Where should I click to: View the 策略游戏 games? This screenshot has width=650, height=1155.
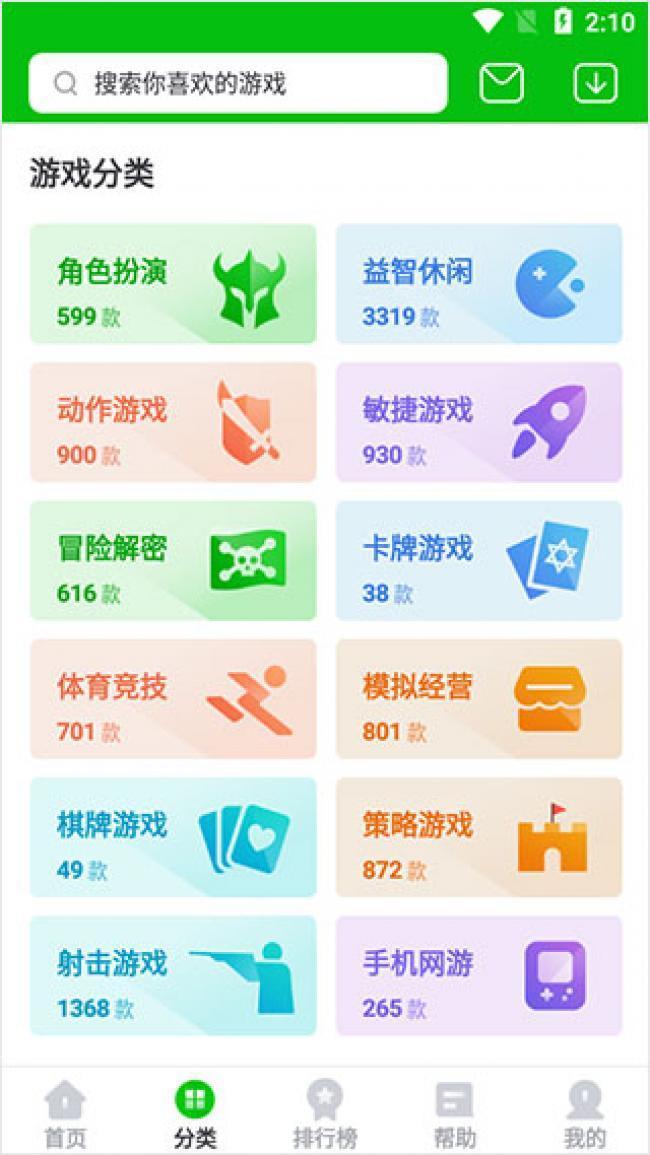coord(478,837)
